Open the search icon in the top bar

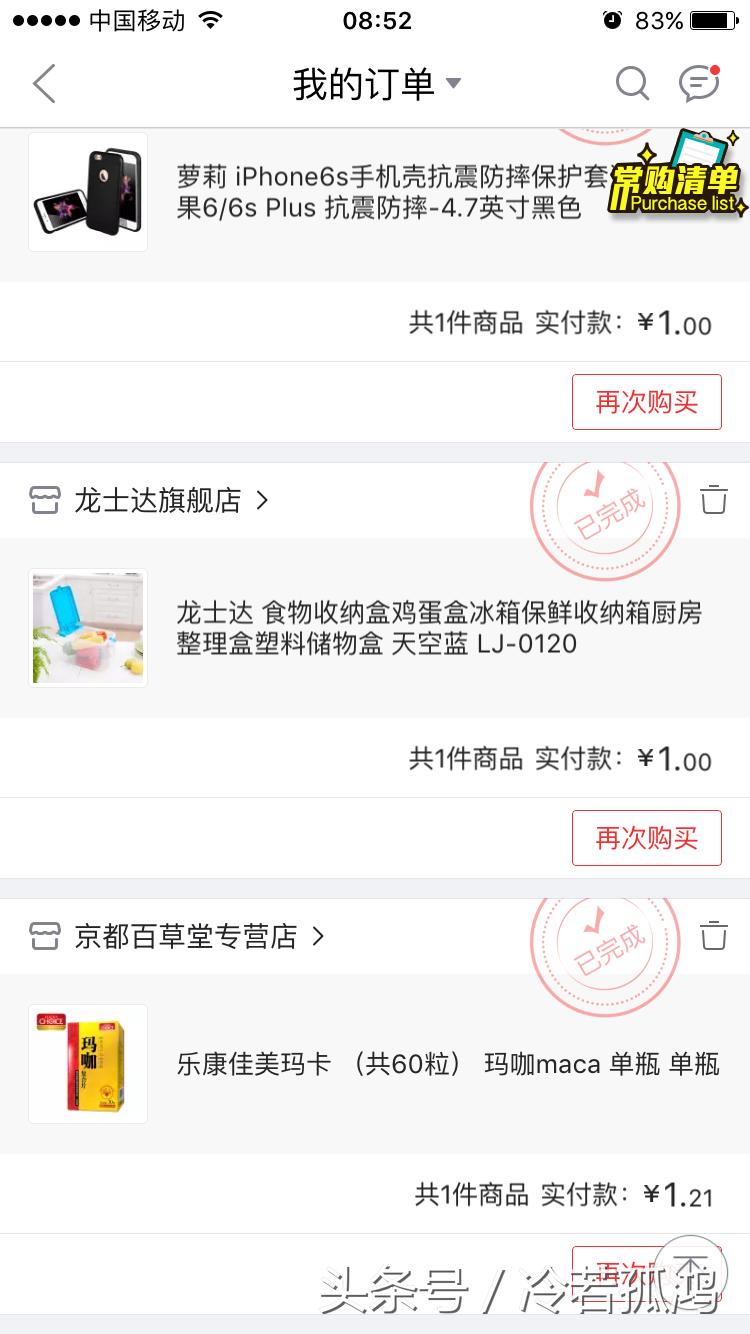(x=633, y=84)
